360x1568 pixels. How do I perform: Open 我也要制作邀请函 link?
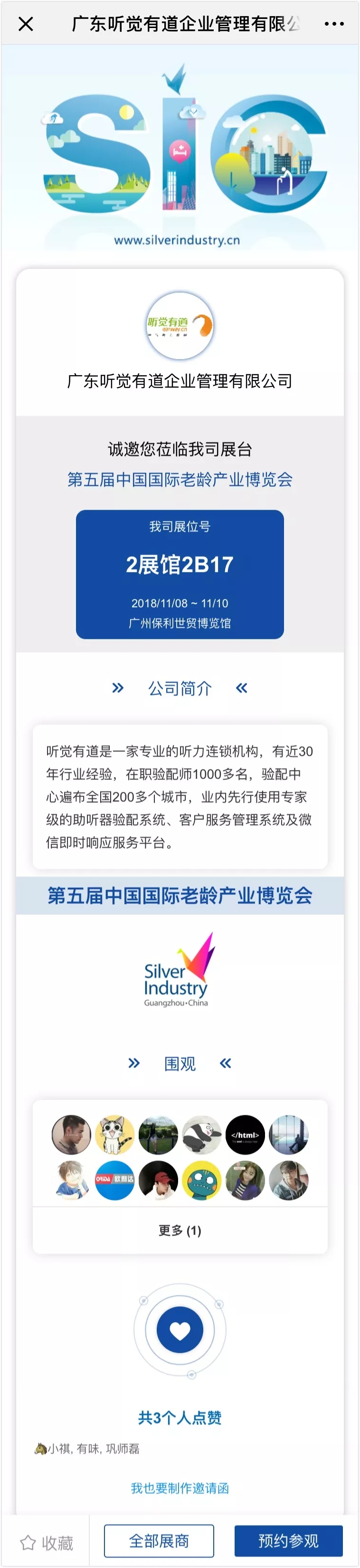click(180, 1488)
